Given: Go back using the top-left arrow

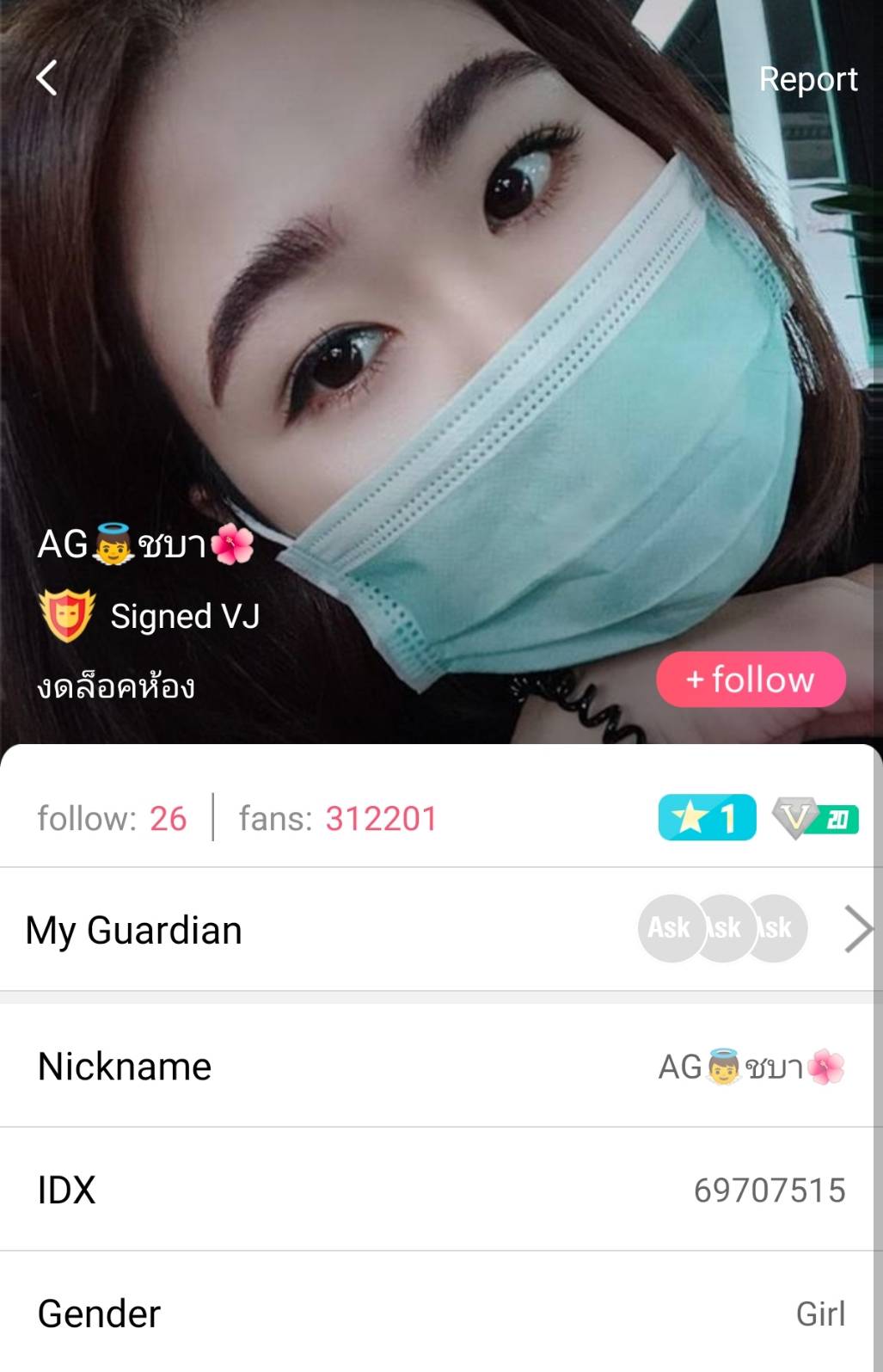Looking at the screenshot, I should click(x=46, y=78).
